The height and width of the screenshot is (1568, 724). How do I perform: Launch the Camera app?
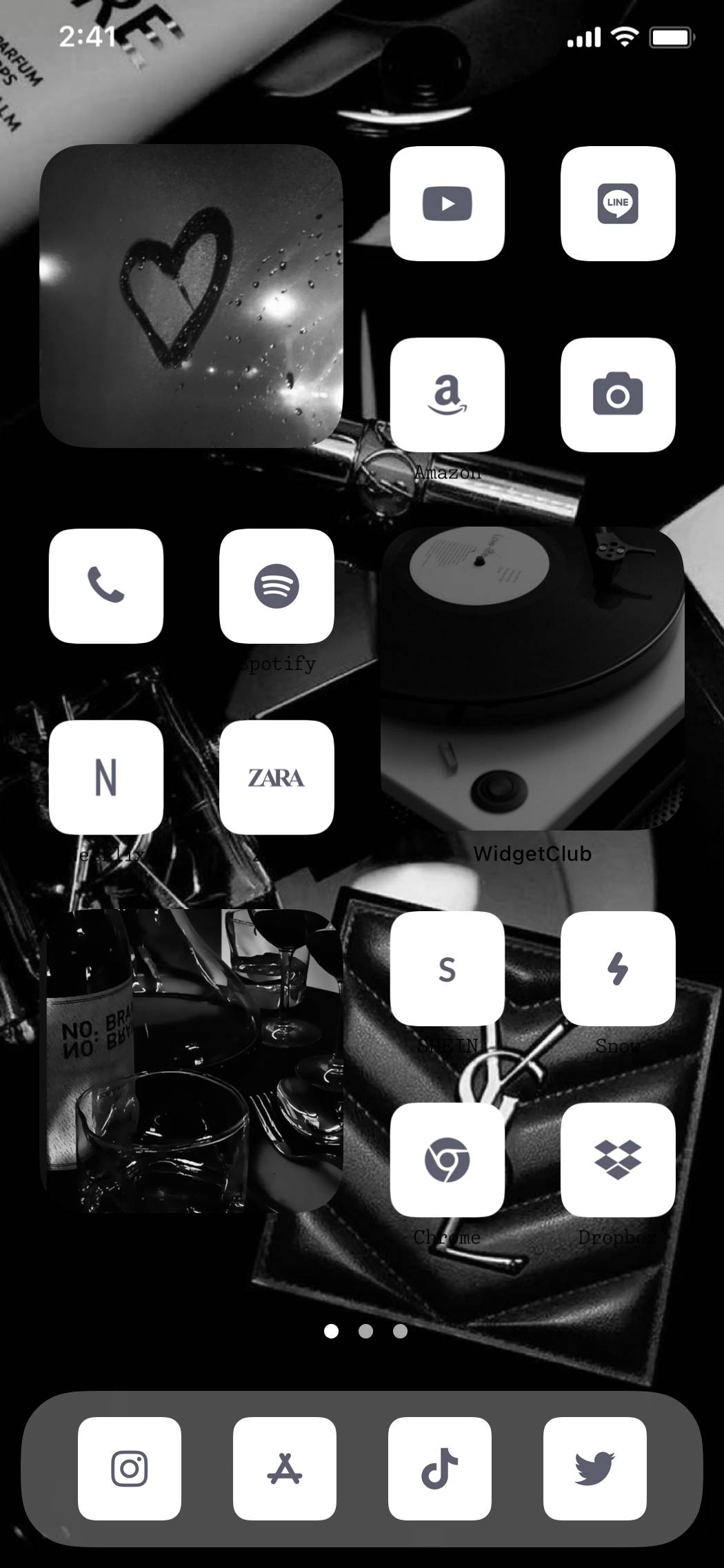click(x=617, y=395)
